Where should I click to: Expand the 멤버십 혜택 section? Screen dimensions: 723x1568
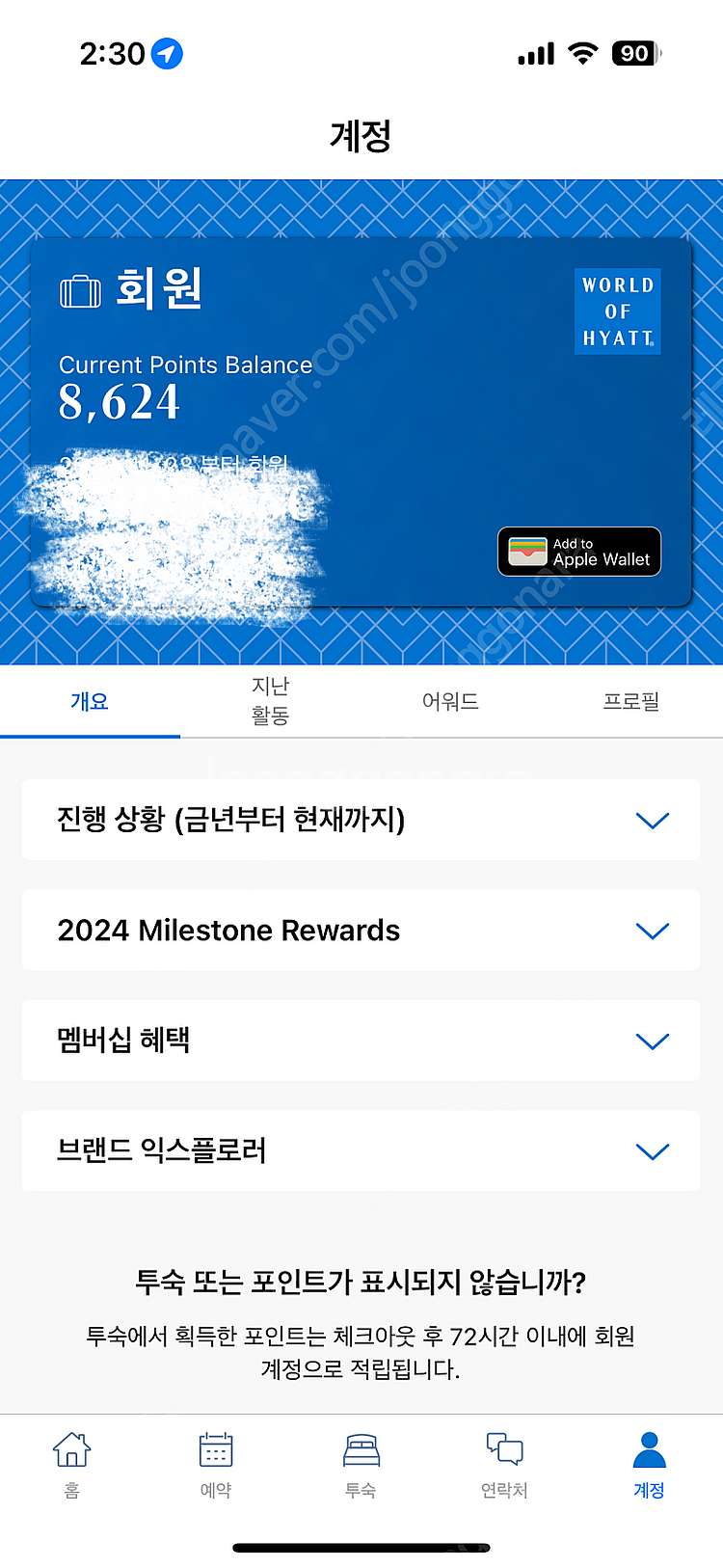(x=361, y=1041)
